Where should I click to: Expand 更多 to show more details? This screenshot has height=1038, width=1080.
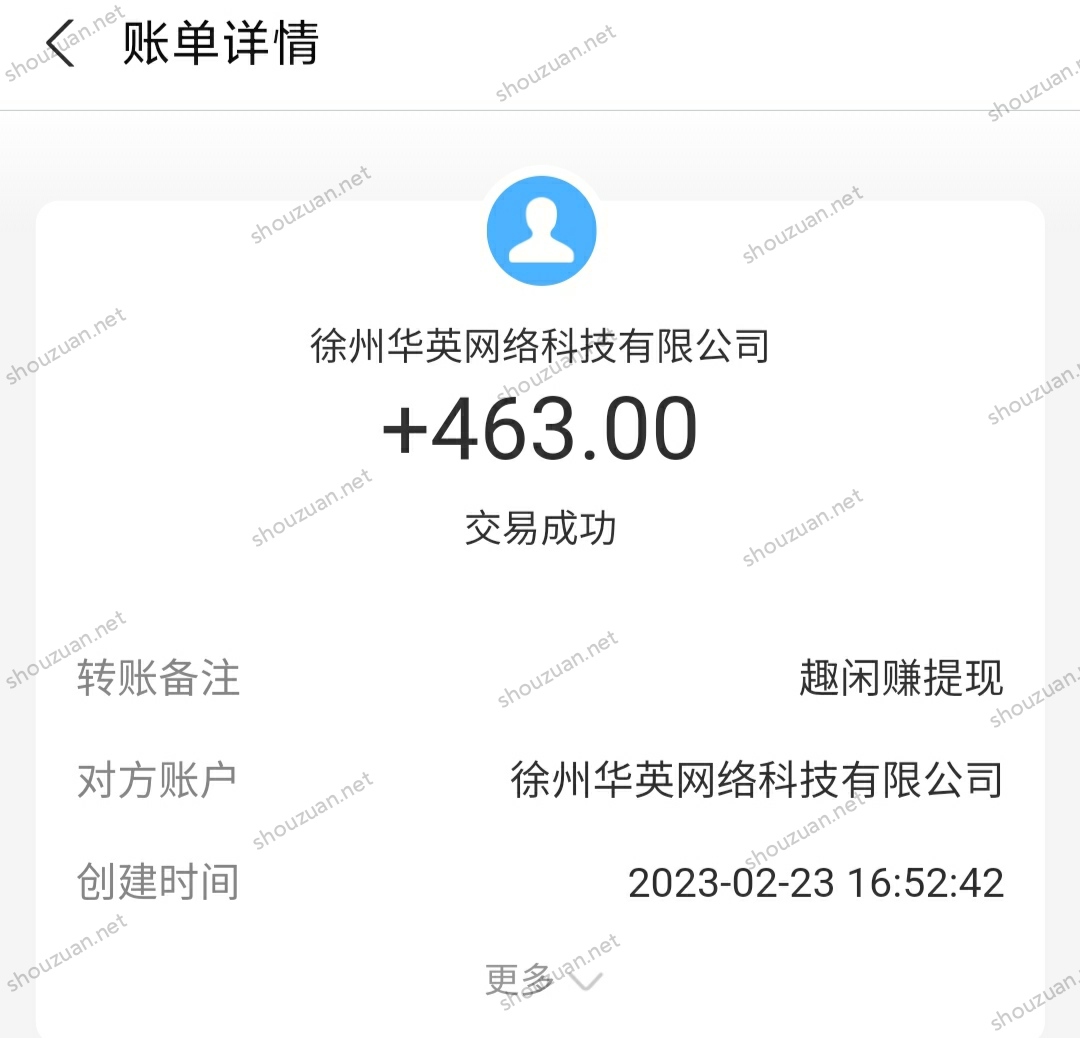coord(542,980)
